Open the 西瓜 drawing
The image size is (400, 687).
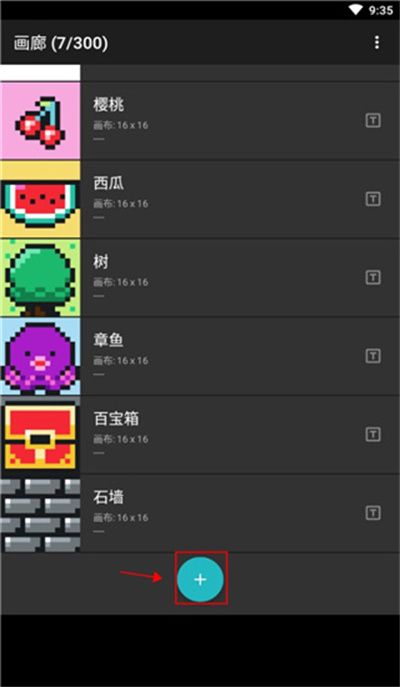[200, 199]
